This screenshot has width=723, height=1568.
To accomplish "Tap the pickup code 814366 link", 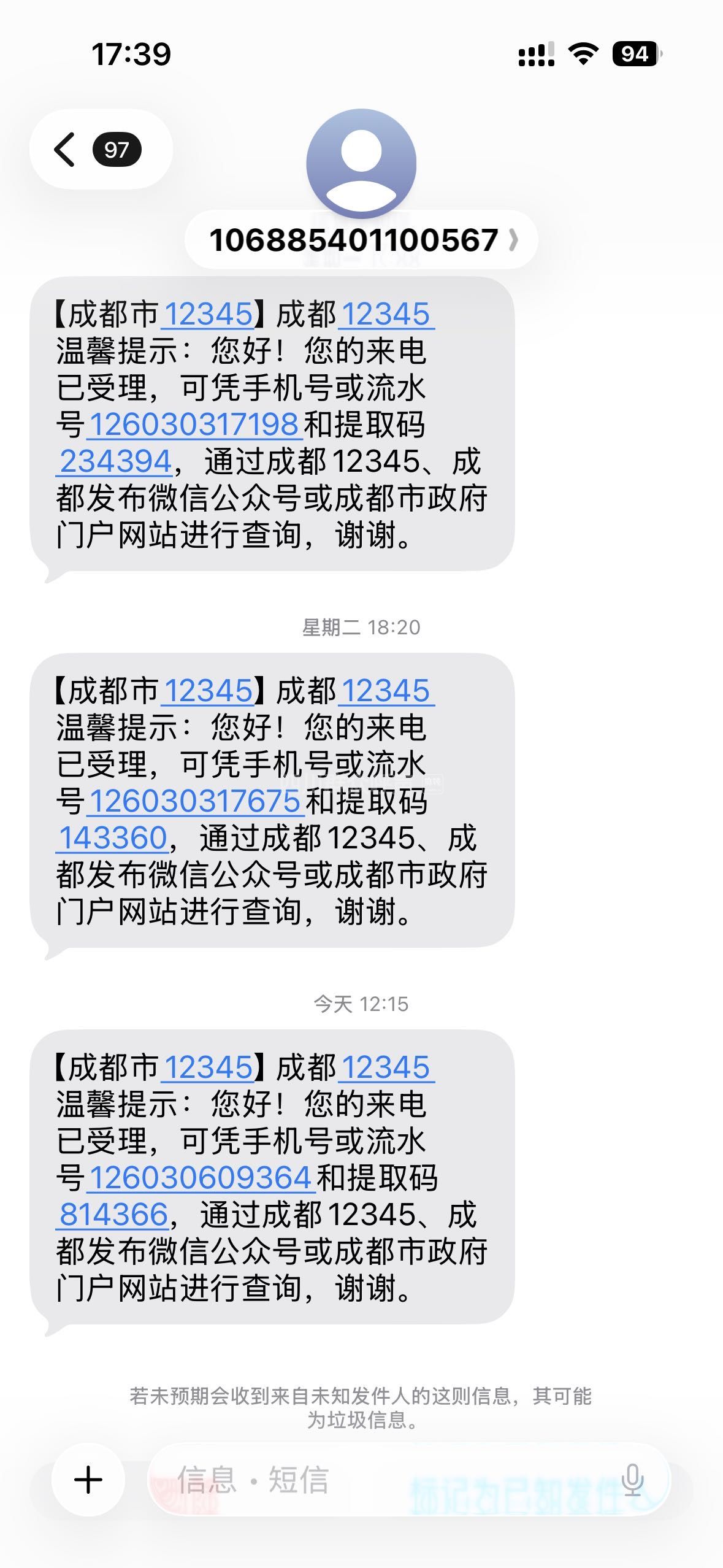I will point(113,1215).
